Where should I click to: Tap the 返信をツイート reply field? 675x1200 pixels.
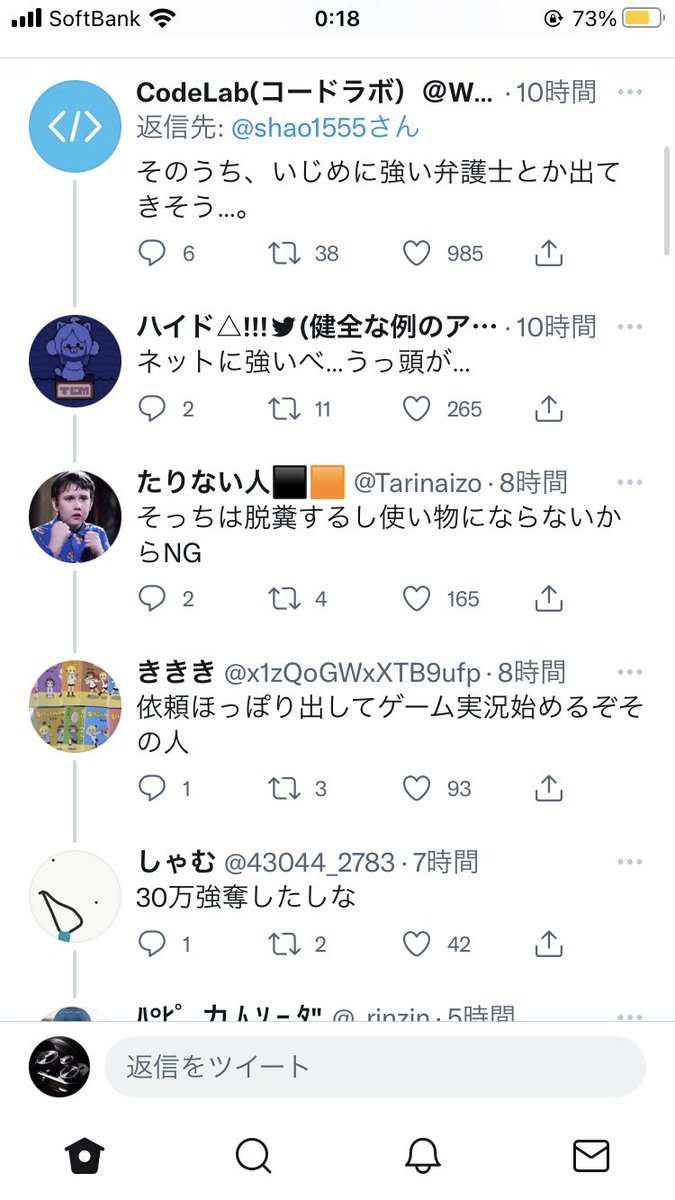click(375, 1067)
